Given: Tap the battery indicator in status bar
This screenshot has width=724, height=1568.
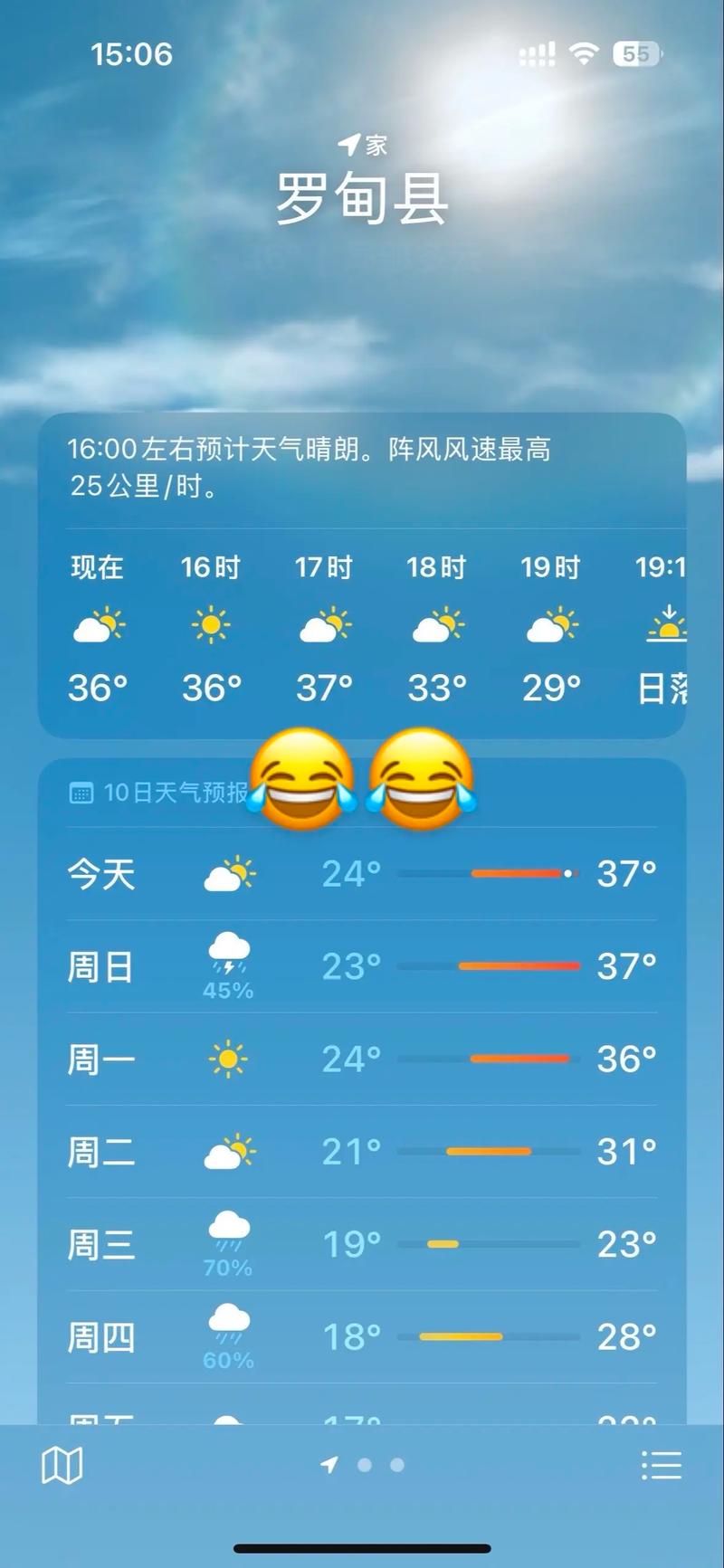Looking at the screenshot, I should click(x=635, y=54).
